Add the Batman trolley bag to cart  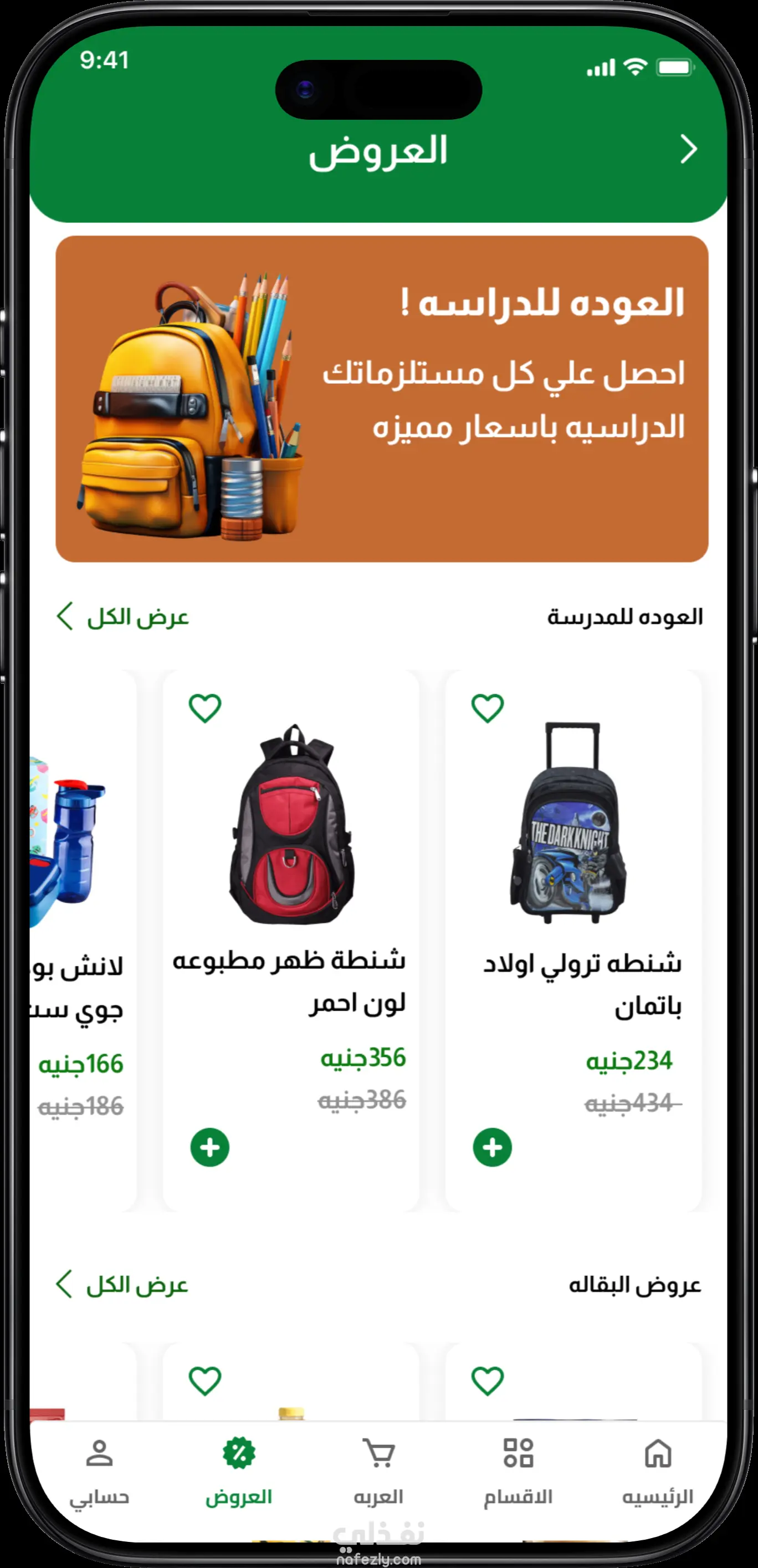click(492, 1147)
